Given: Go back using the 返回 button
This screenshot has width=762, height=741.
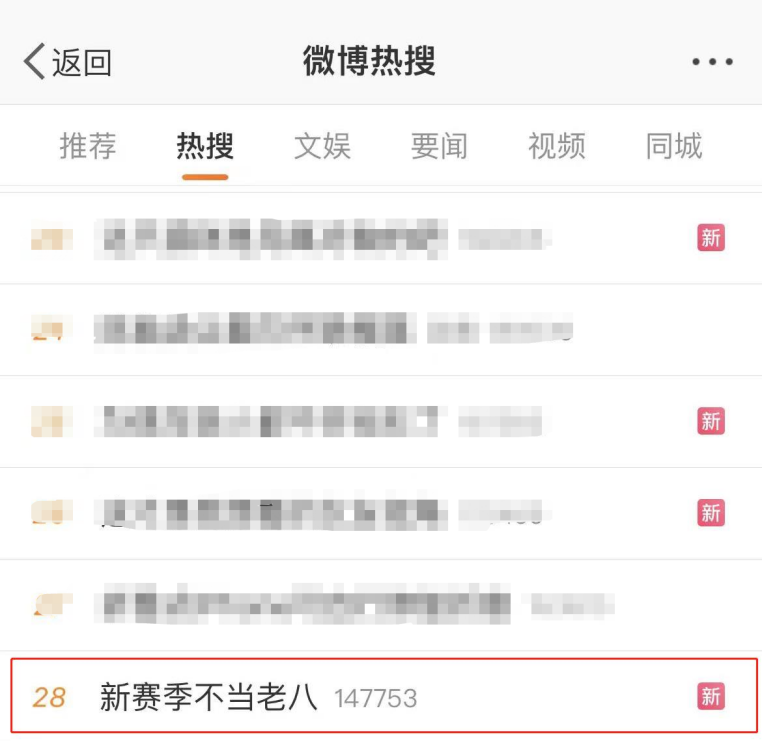Looking at the screenshot, I should tap(67, 62).
